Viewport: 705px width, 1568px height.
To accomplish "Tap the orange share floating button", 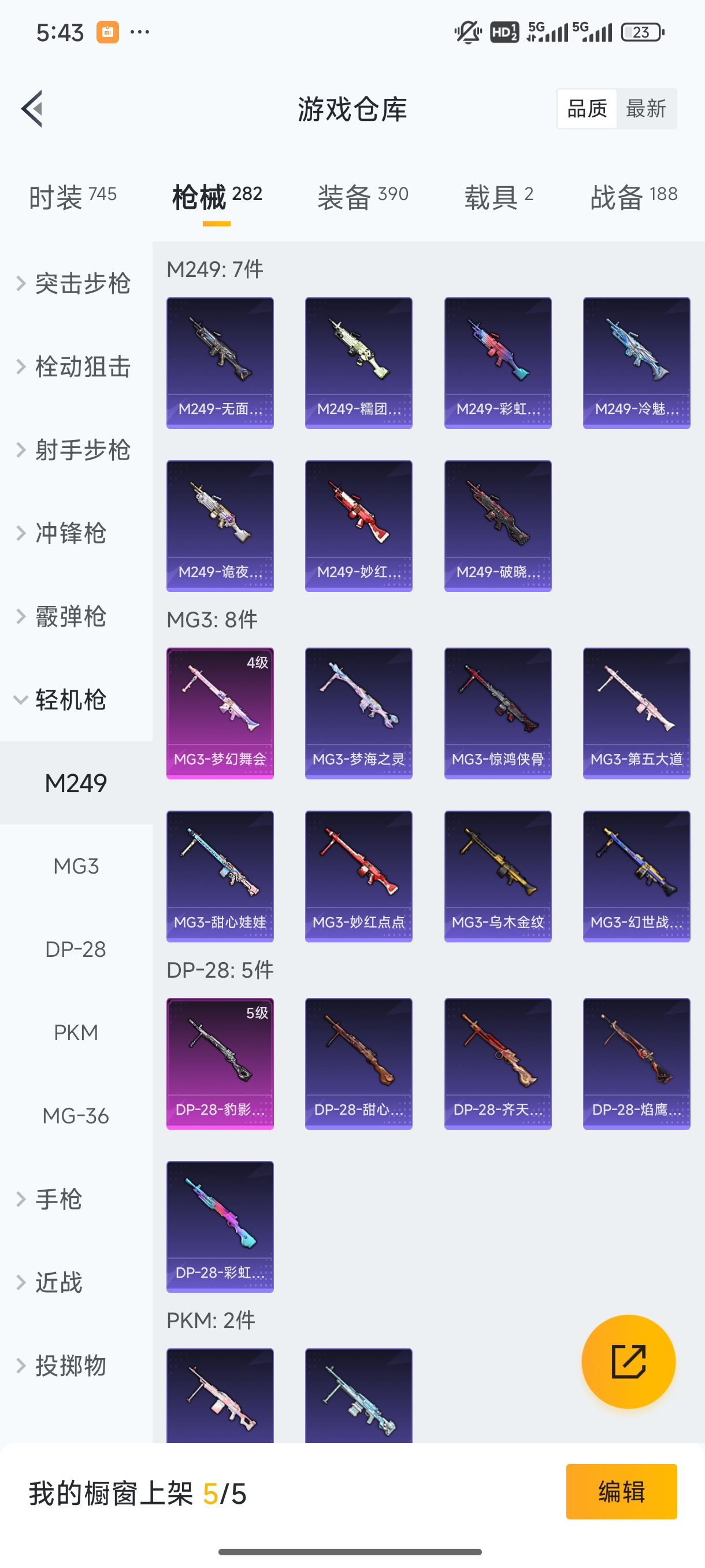I will point(628,1361).
